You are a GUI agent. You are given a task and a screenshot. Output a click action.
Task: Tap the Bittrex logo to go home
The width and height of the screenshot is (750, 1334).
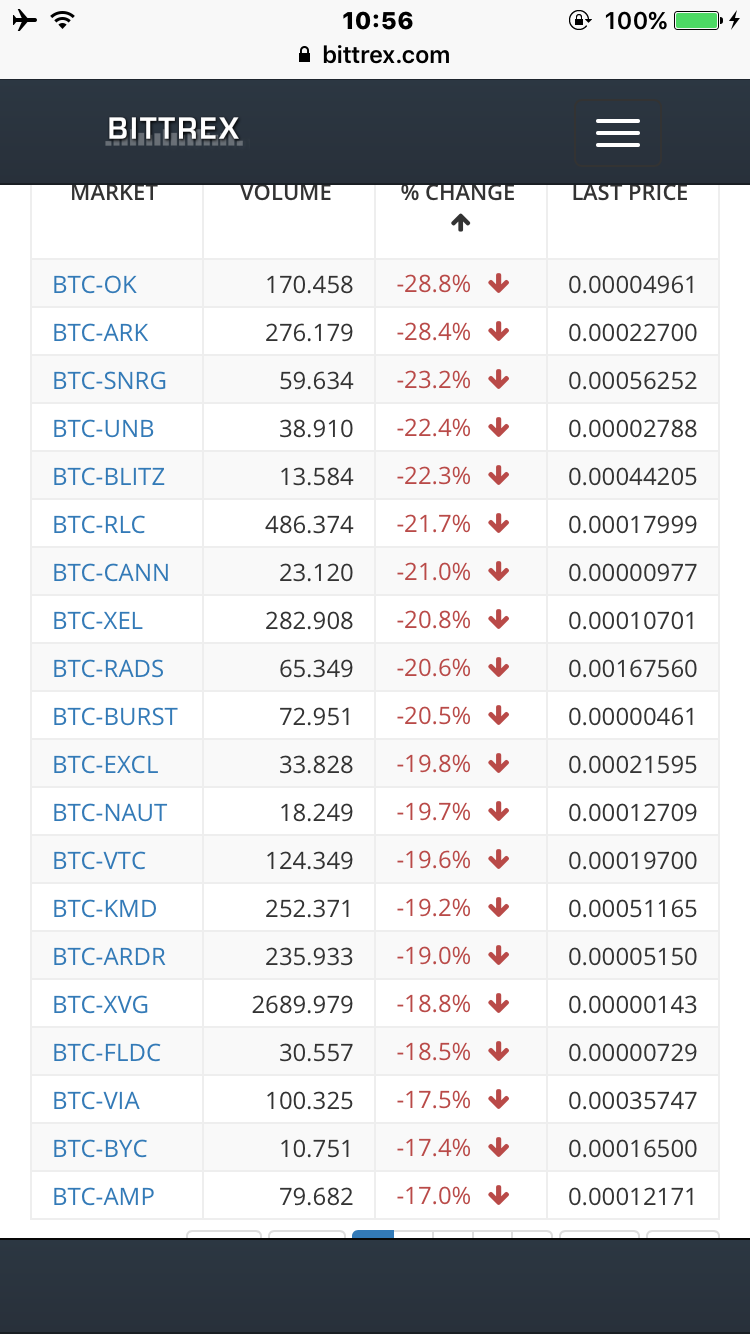[174, 130]
